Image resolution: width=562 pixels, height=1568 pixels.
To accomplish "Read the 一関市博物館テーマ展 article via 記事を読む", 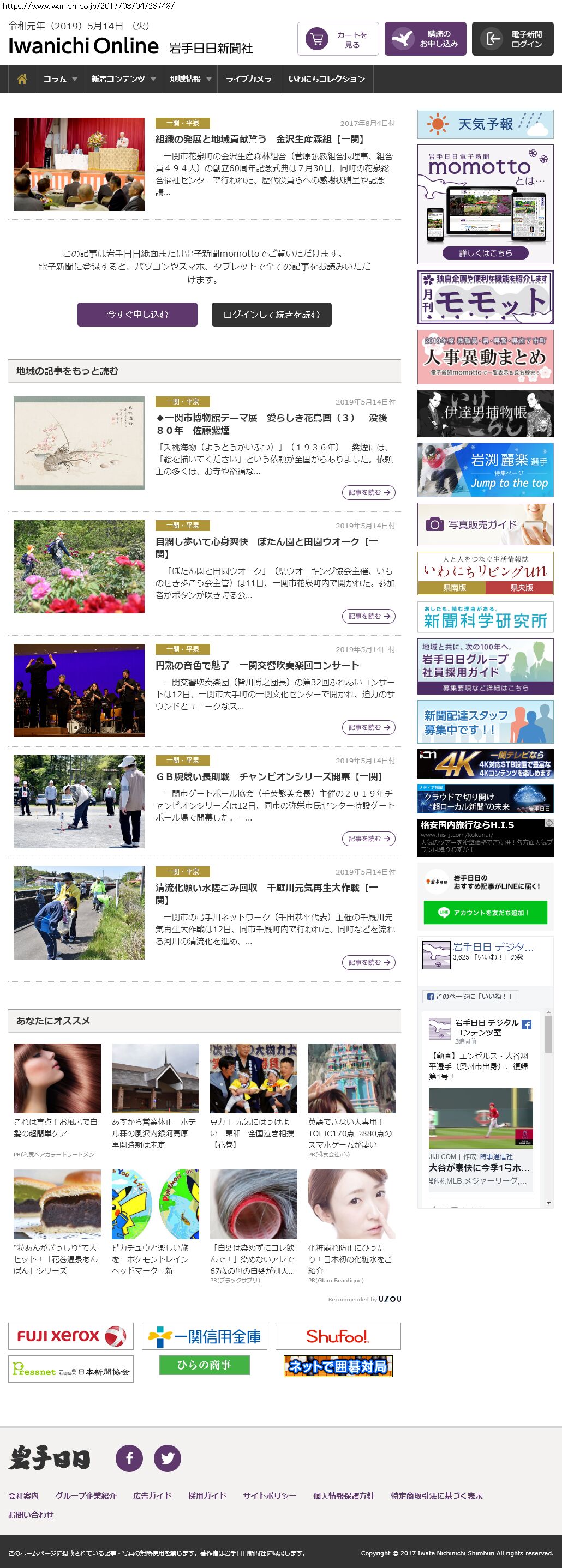I will pos(368,492).
